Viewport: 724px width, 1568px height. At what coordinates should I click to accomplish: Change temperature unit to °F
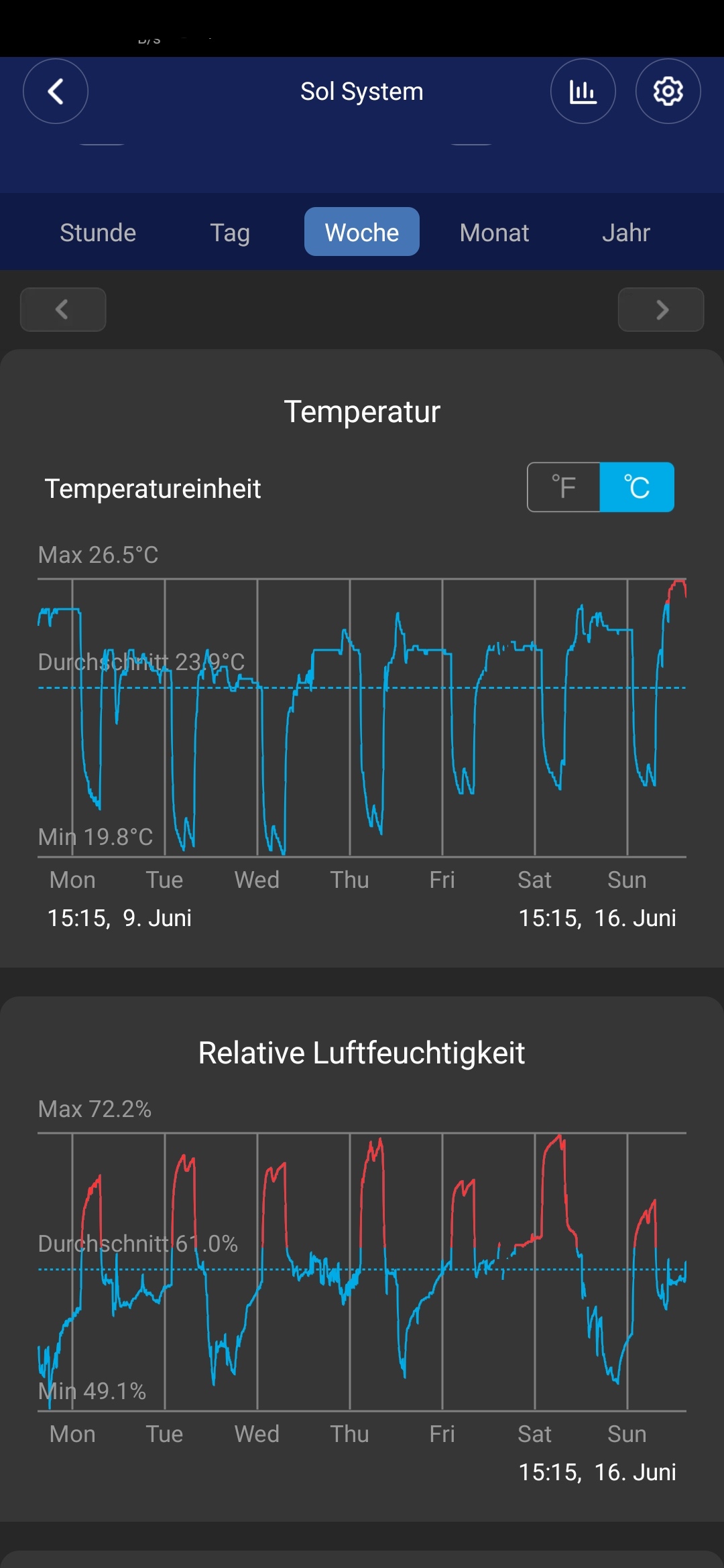click(x=564, y=487)
